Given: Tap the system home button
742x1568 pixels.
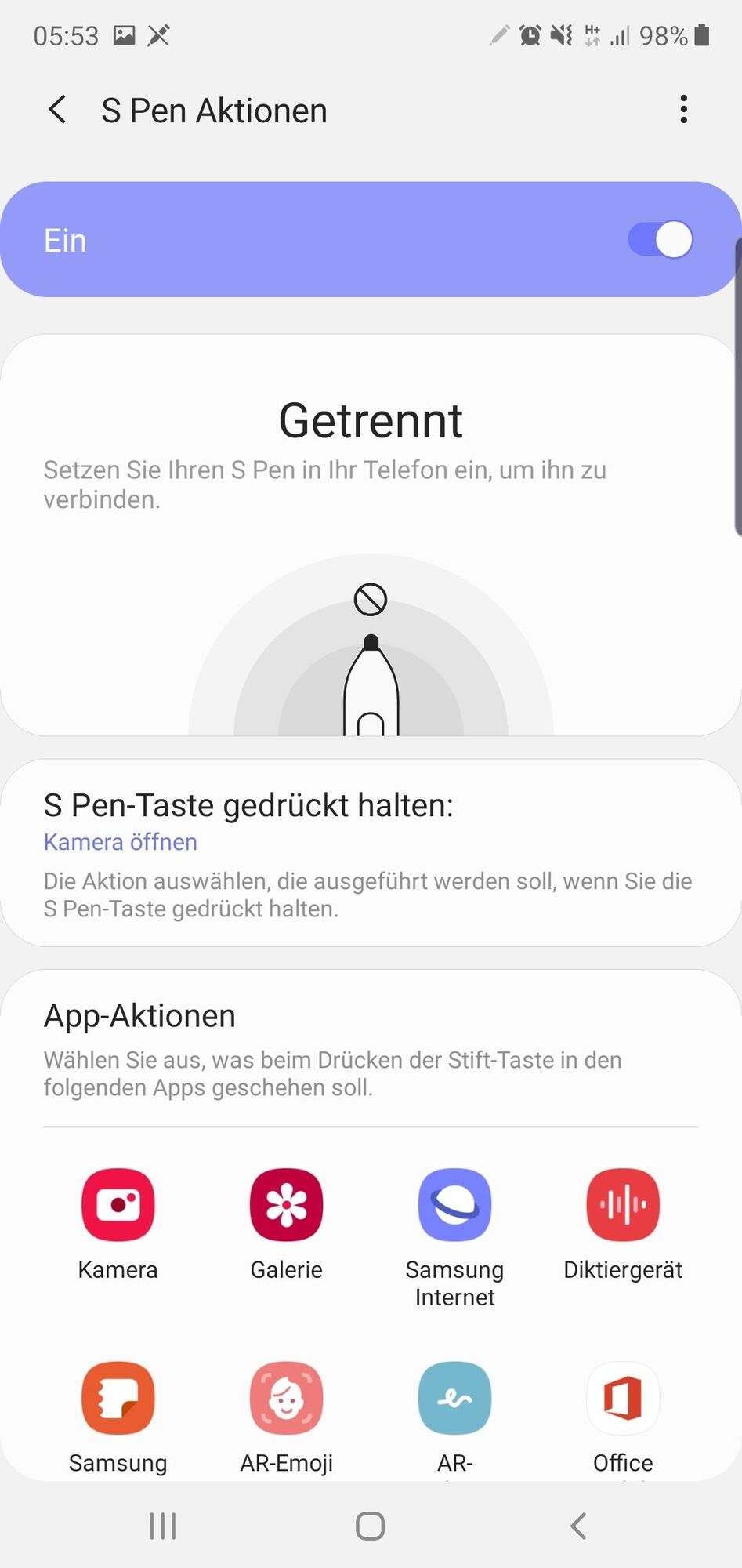Looking at the screenshot, I should tap(370, 1526).
